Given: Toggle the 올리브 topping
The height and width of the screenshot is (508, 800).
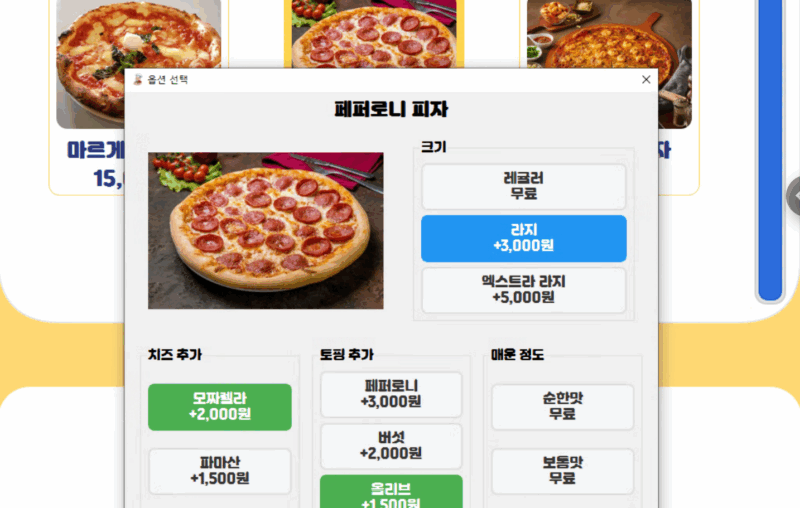Looking at the screenshot, I should click(x=390, y=494).
